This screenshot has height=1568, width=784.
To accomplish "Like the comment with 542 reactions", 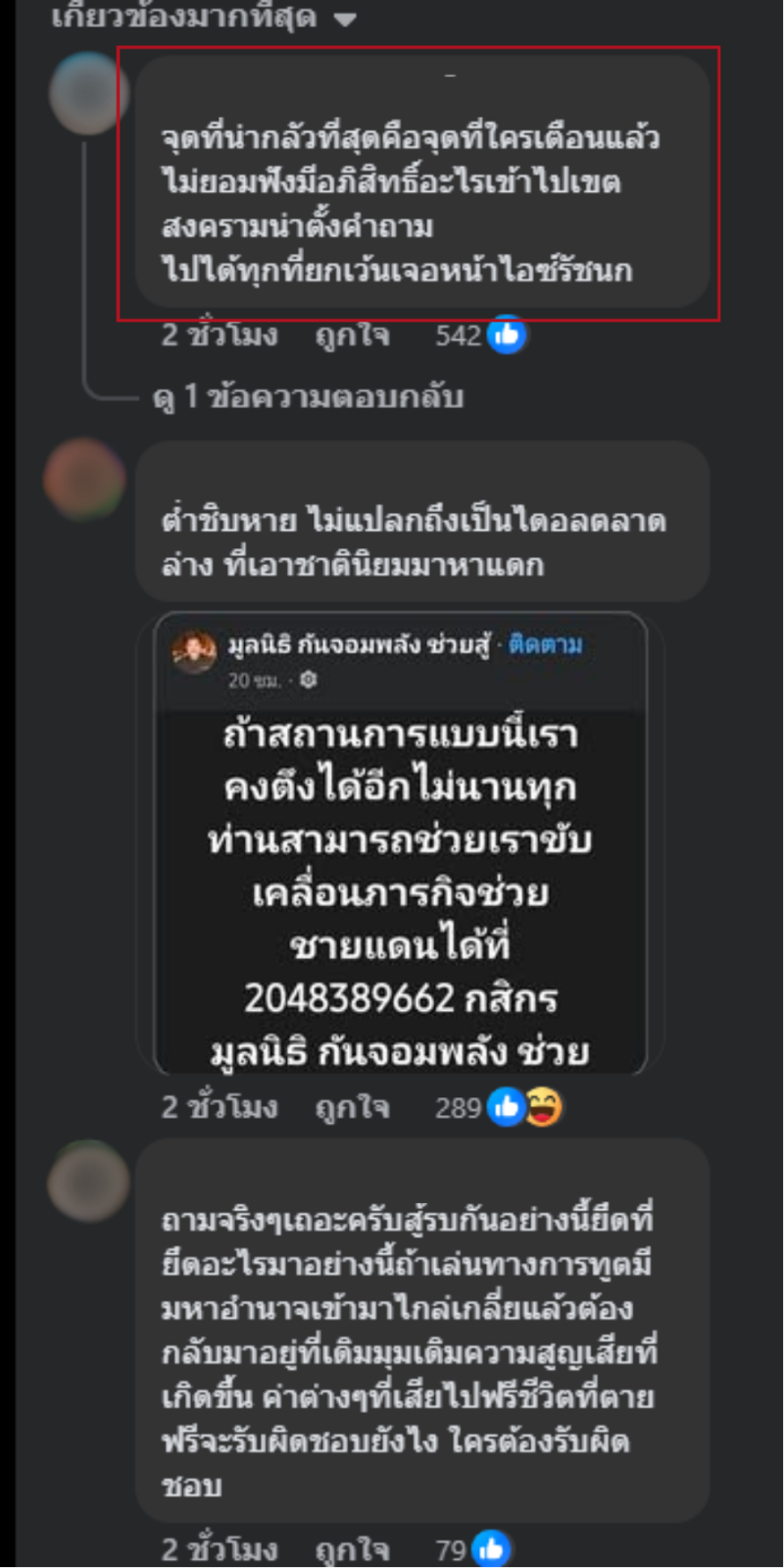I will (352, 335).
